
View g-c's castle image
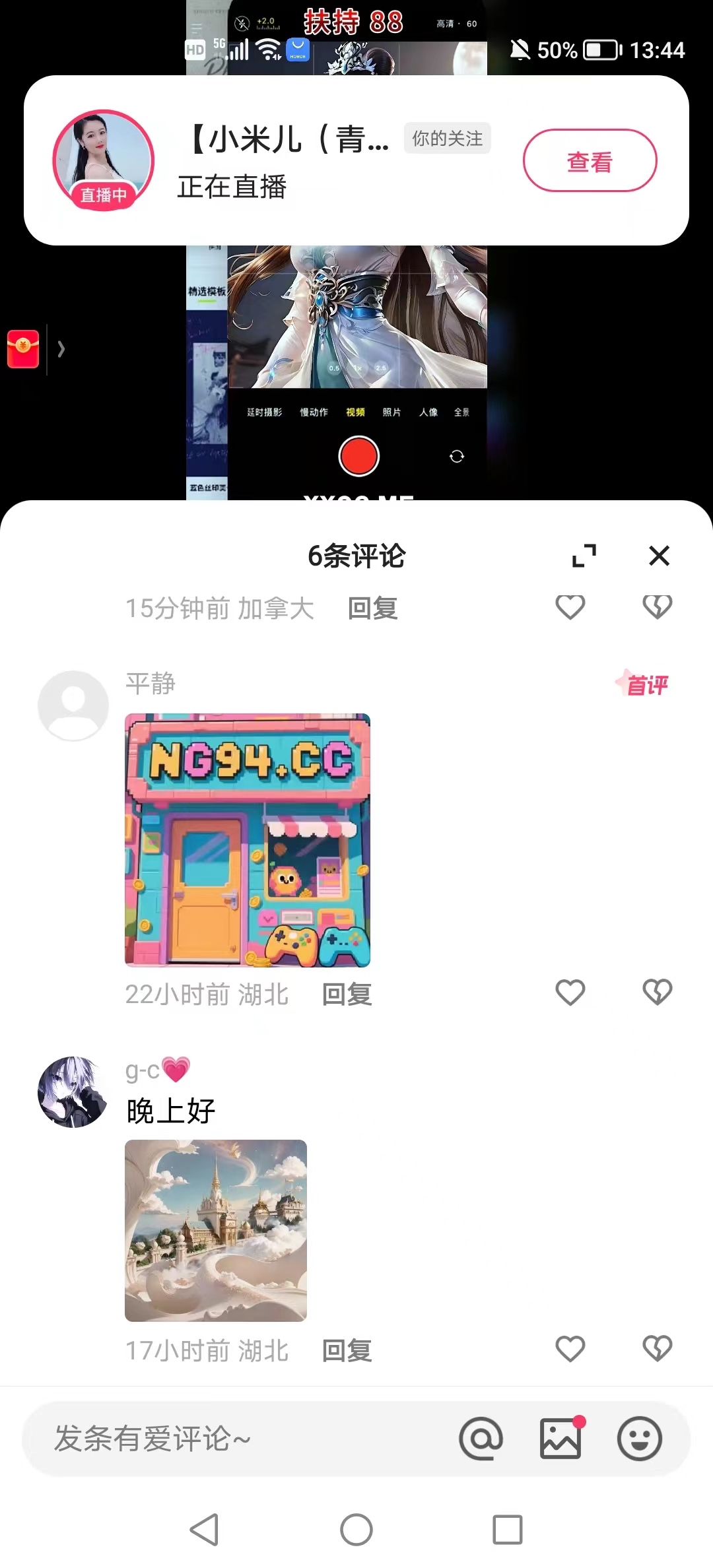click(x=216, y=1230)
